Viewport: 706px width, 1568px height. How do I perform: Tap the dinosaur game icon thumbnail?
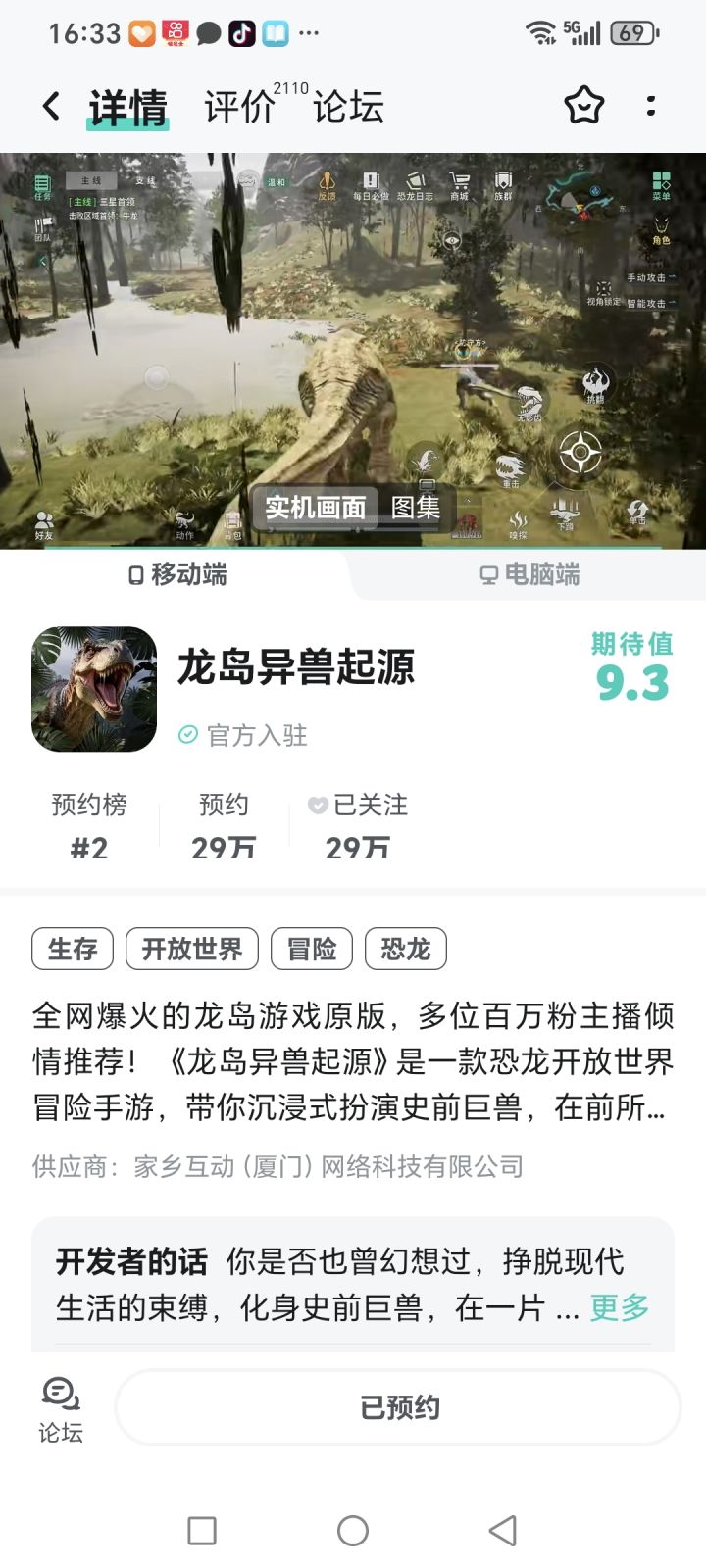[94, 688]
